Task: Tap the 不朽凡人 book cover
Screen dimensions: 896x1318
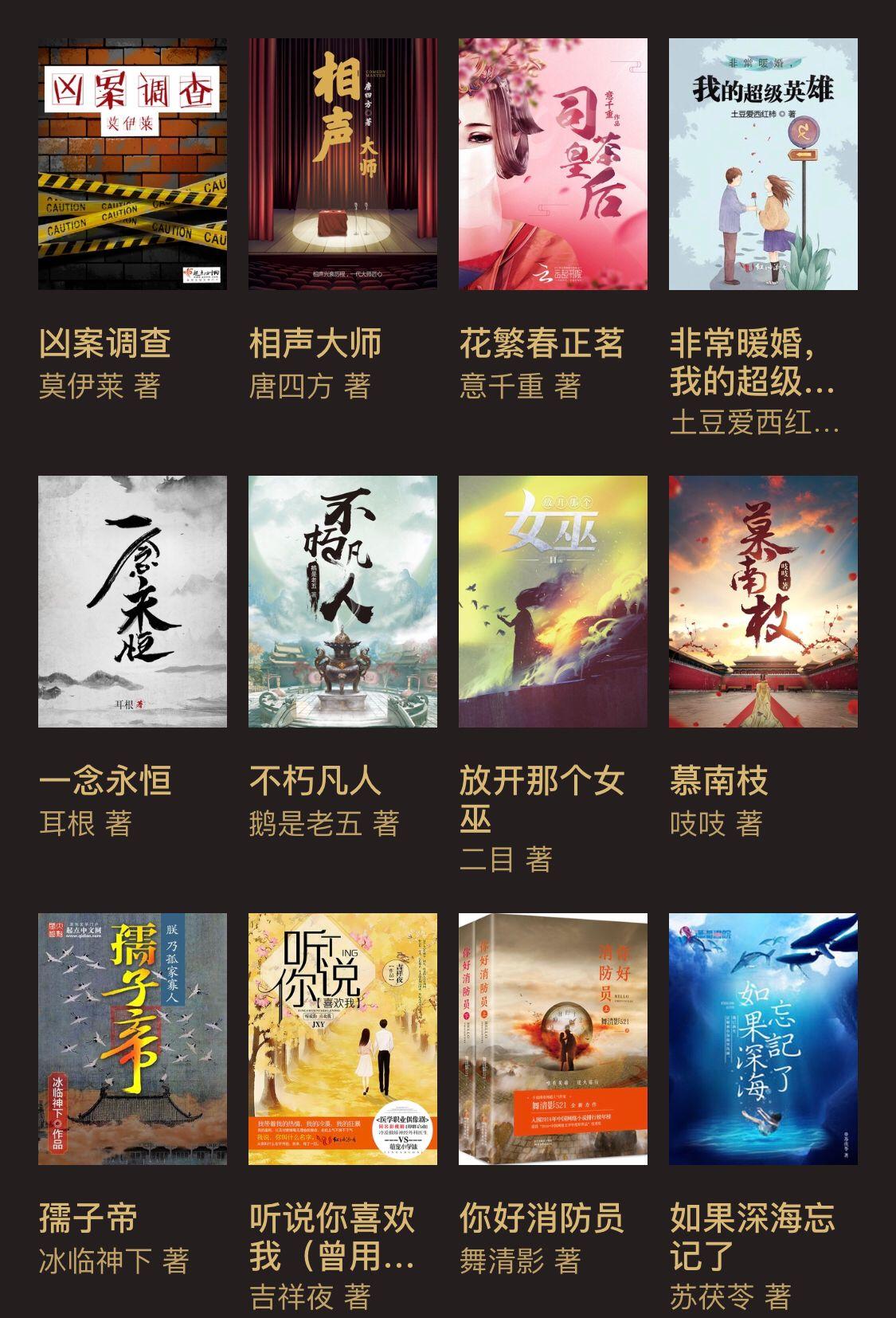Action: pyautogui.click(x=342, y=602)
